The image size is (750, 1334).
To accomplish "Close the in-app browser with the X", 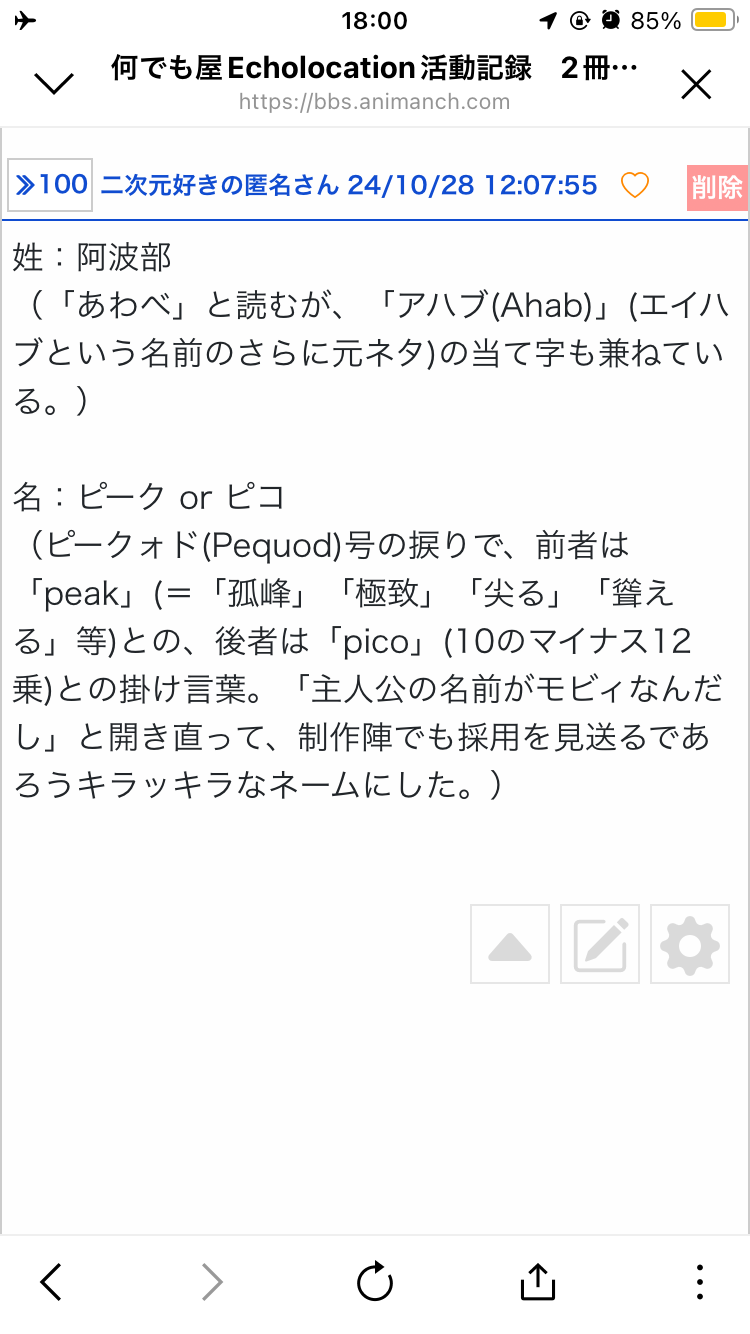I will click(x=696, y=85).
